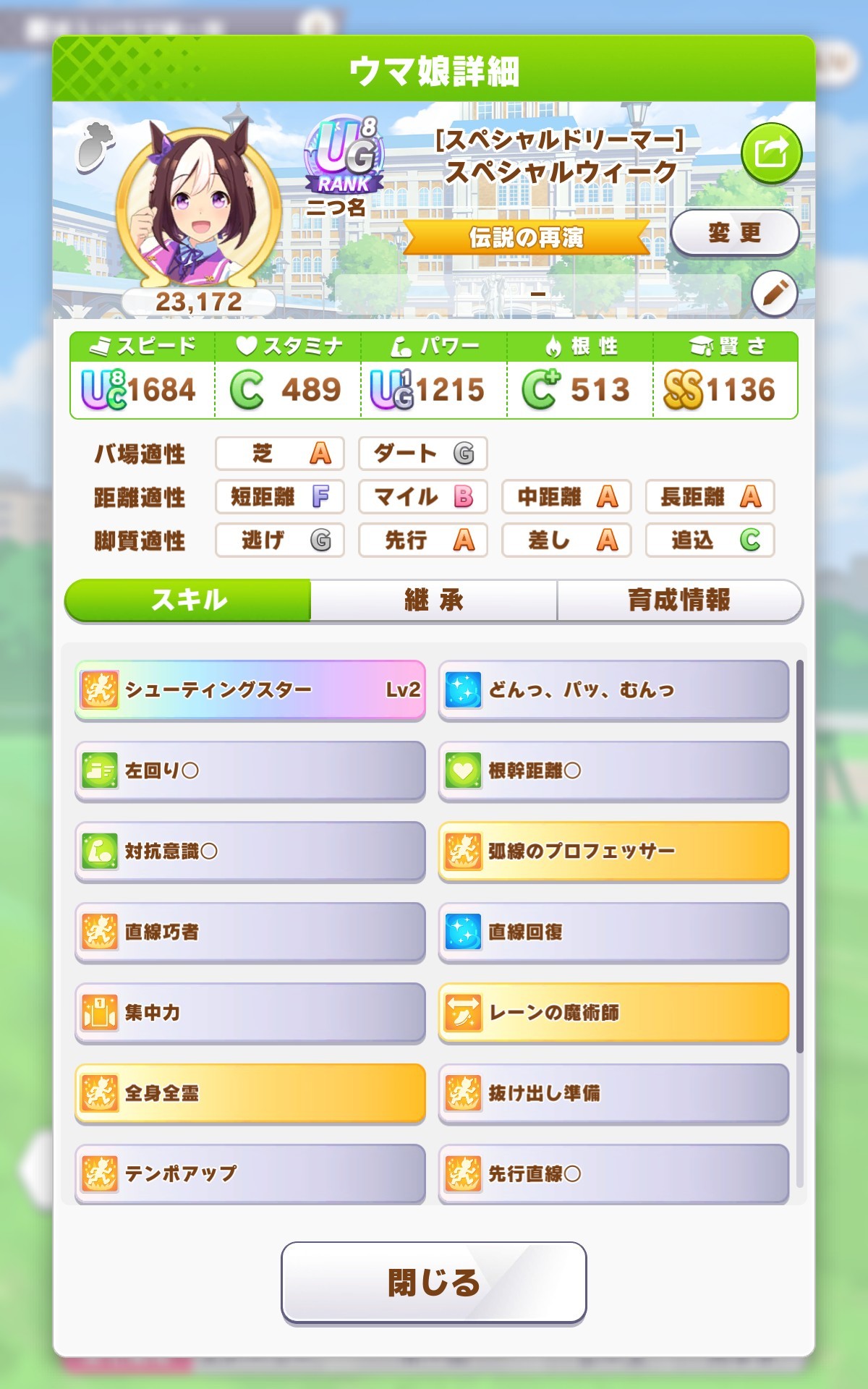
Task: Open the 全身全霊 skill info
Action: point(250,1093)
